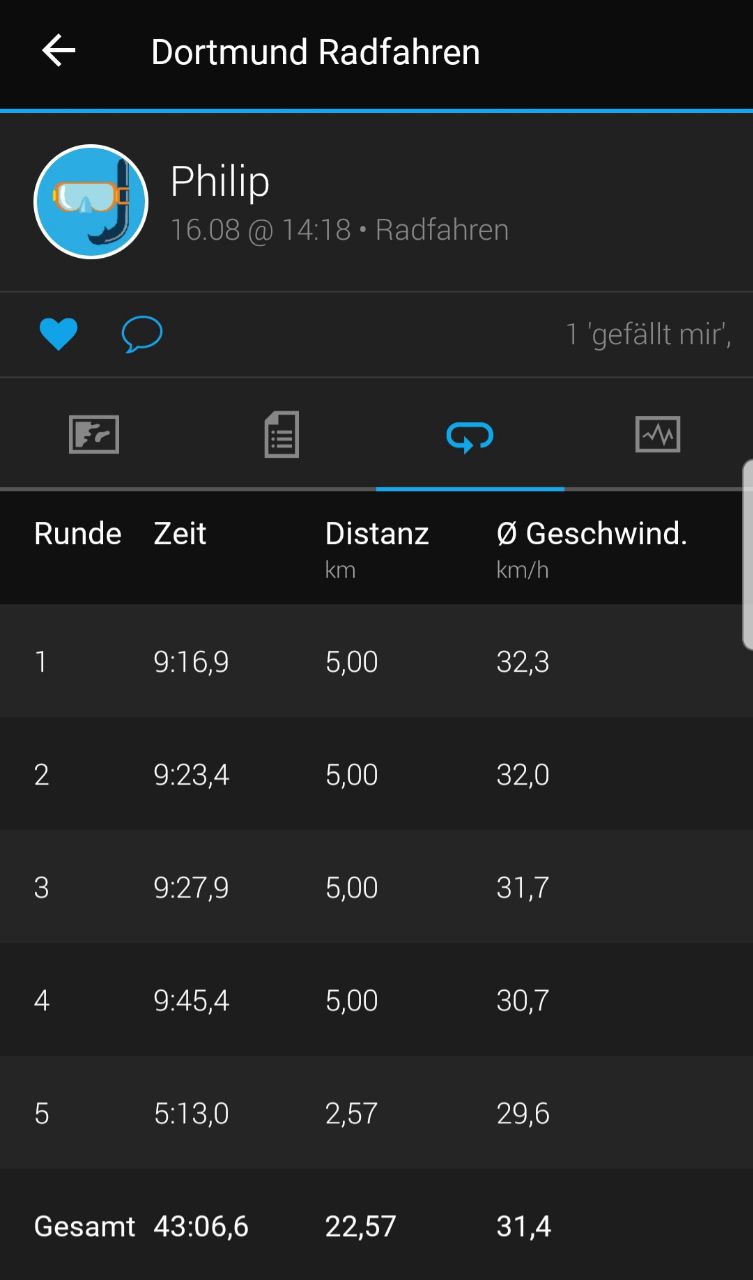Viewport: 753px width, 1280px height.
Task: Tap the heart to unlike this activity
Action: tap(58, 334)
